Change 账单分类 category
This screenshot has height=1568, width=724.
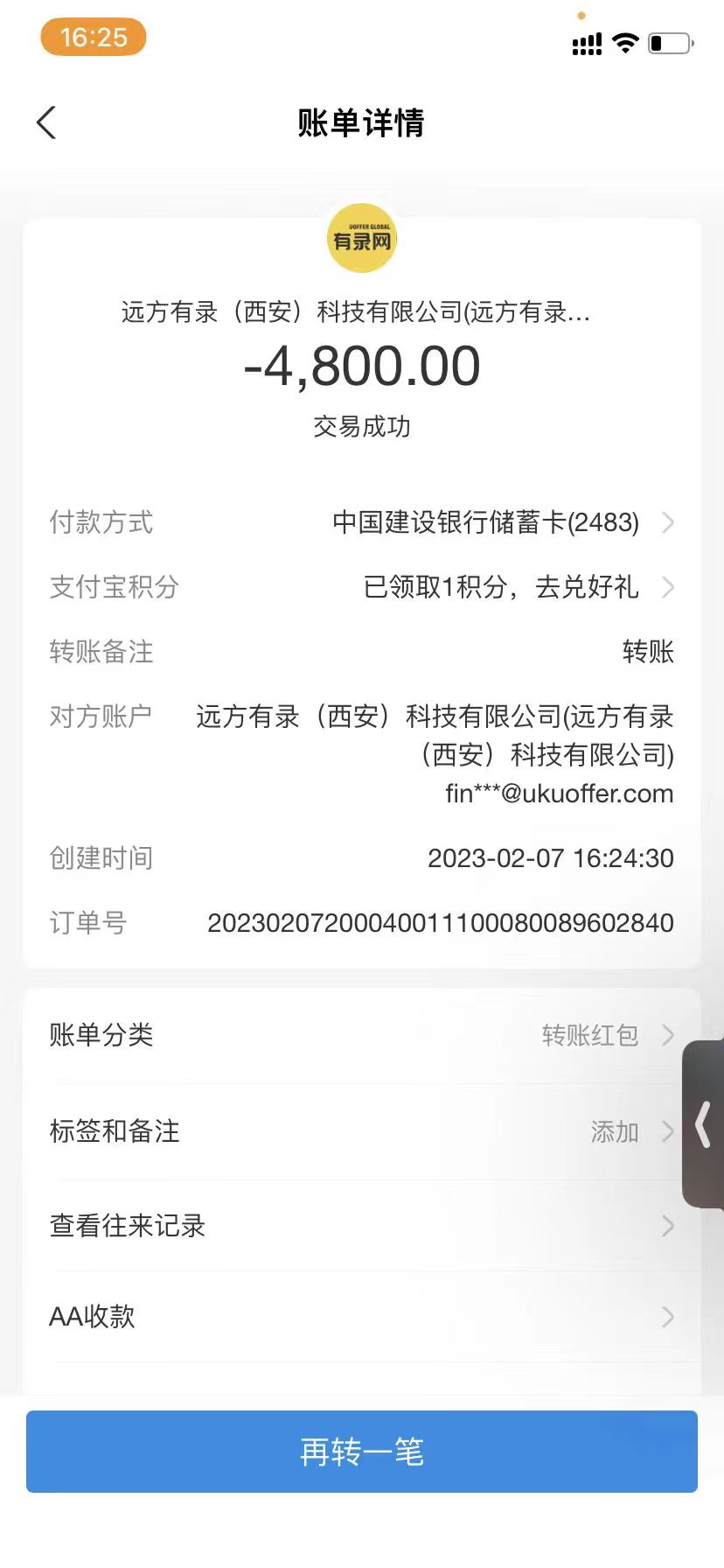coord(362,1036)
